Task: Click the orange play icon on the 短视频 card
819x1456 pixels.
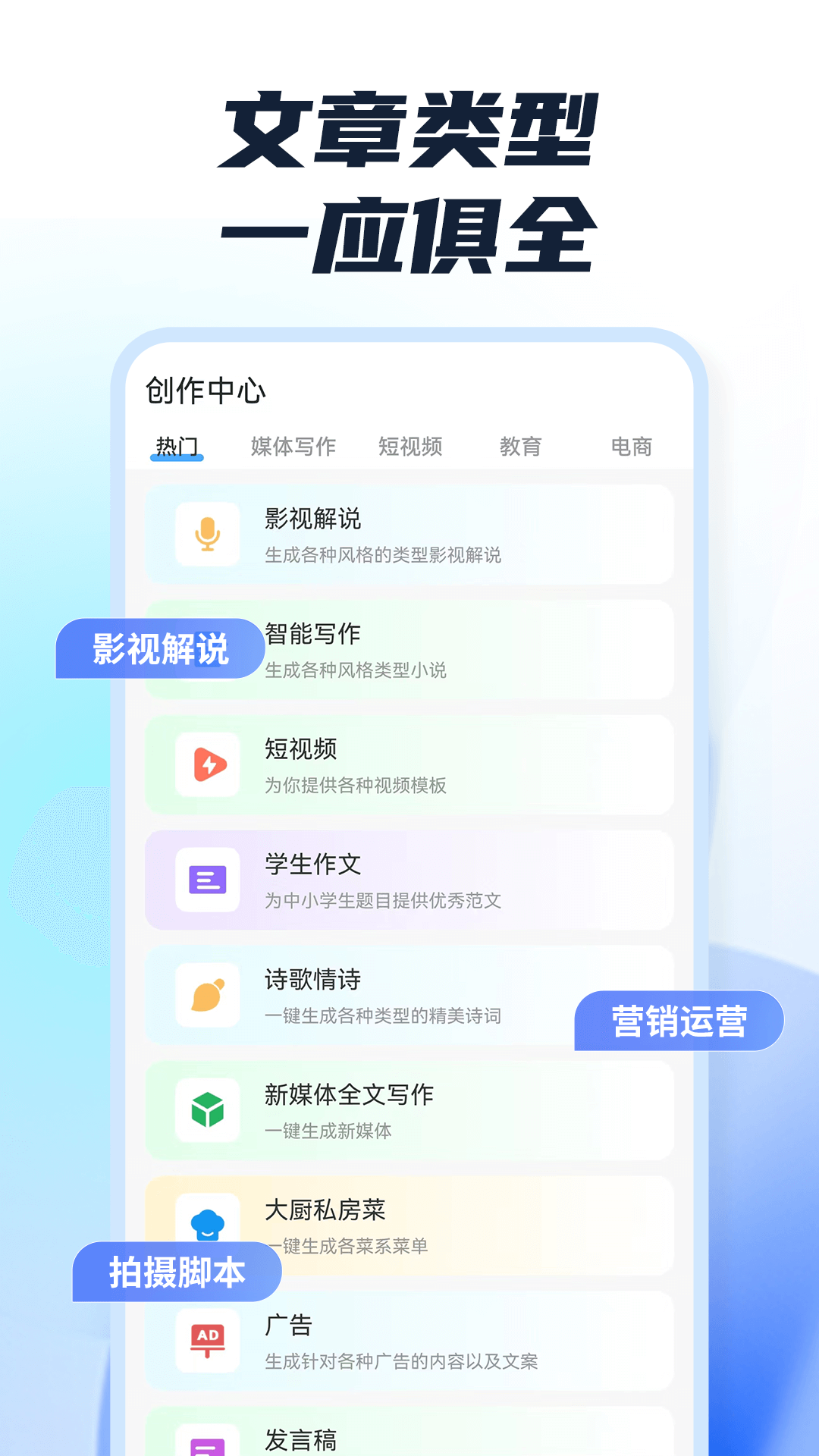Action: click(206, 766)
